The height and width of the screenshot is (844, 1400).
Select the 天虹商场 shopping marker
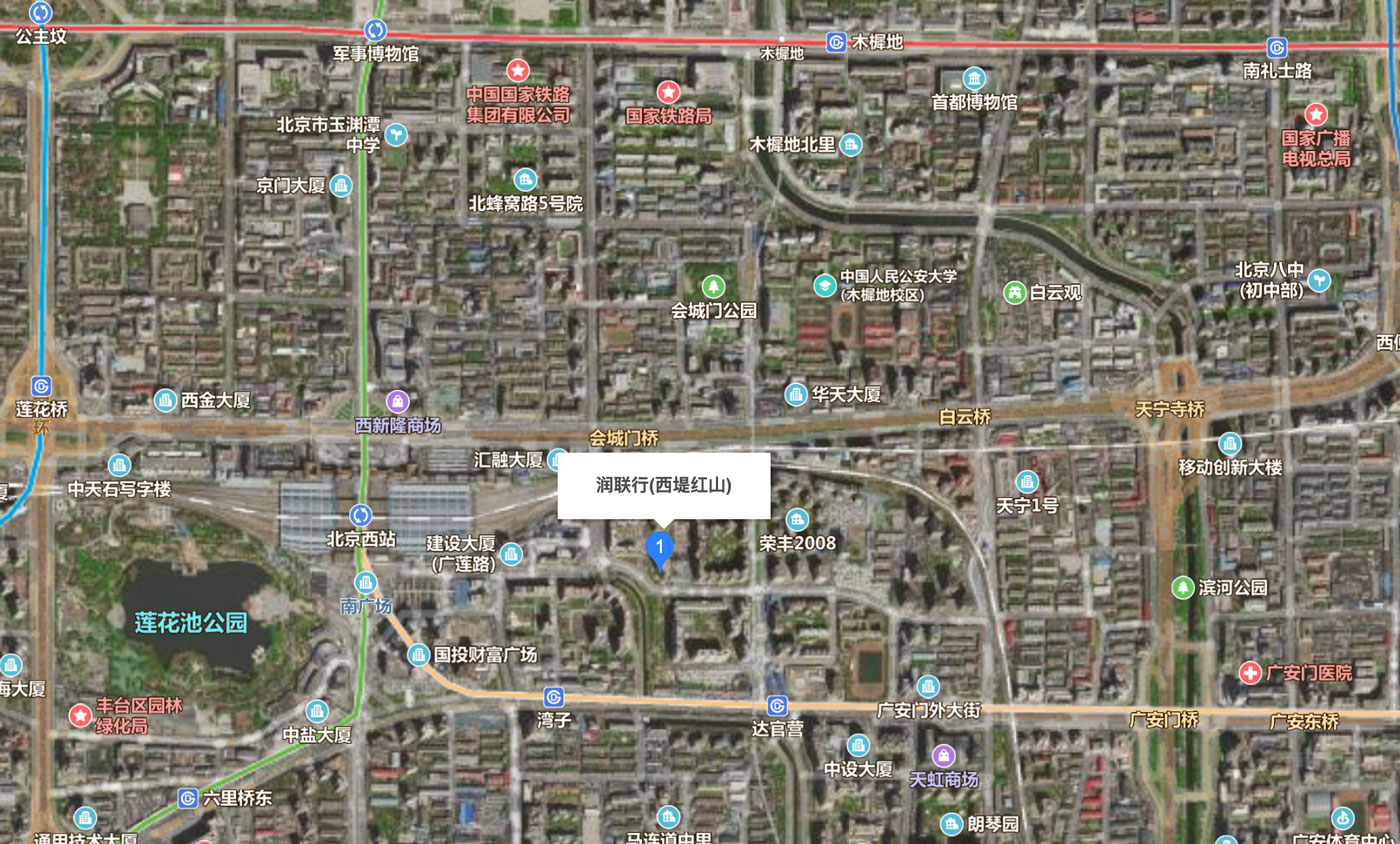click(943, 756)
